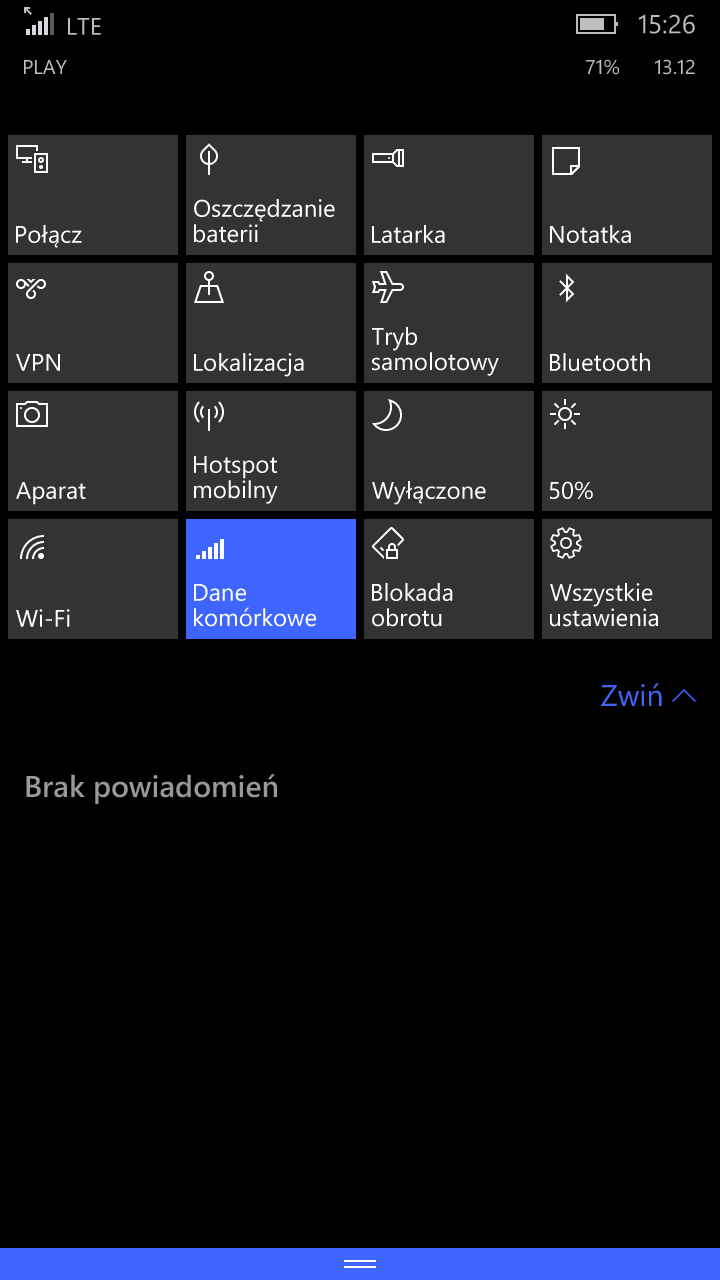Screen dimensions: 720x1280
Task: Turn on Tryb samolotowy
Action: [449, 323]
